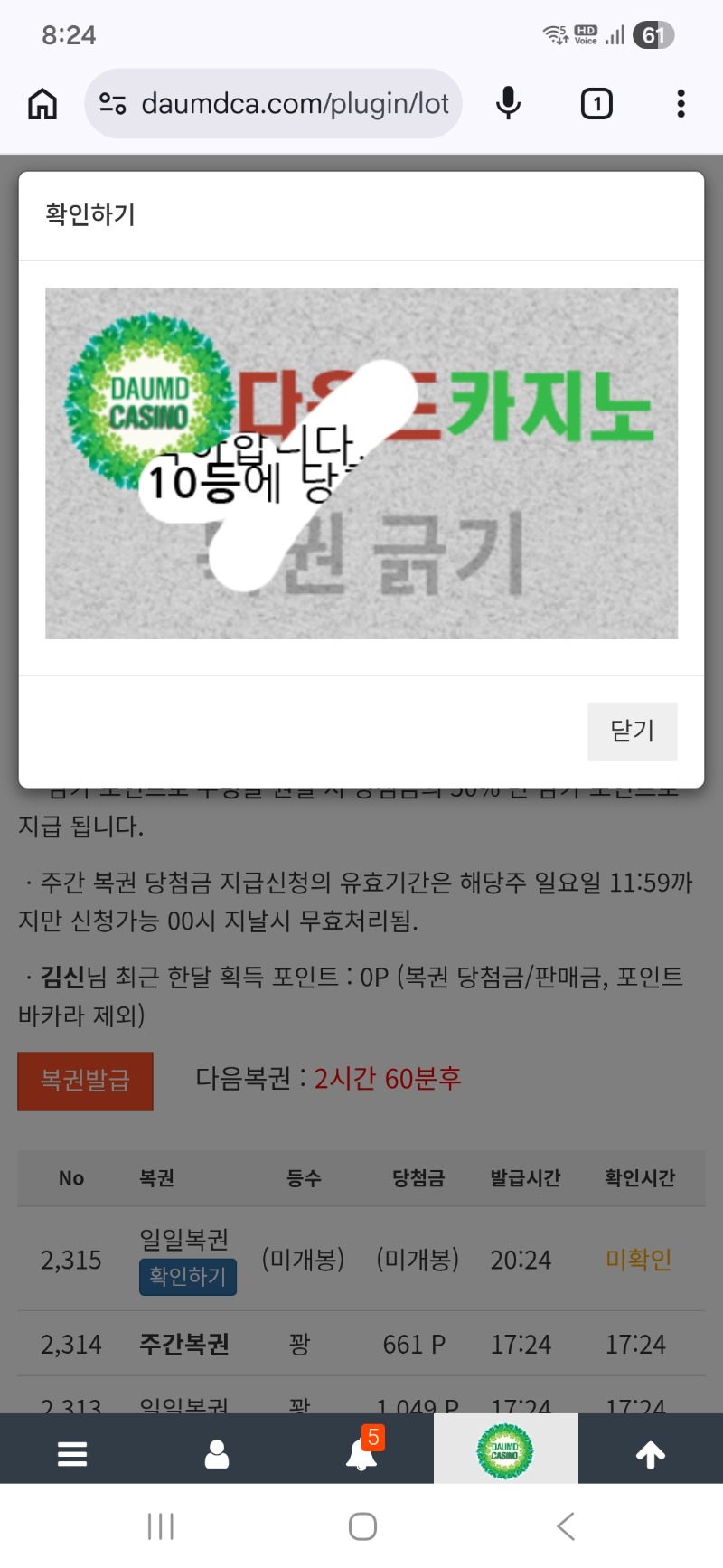
Task: Go back with the system back button
Action: click(x=566, y=1526)
